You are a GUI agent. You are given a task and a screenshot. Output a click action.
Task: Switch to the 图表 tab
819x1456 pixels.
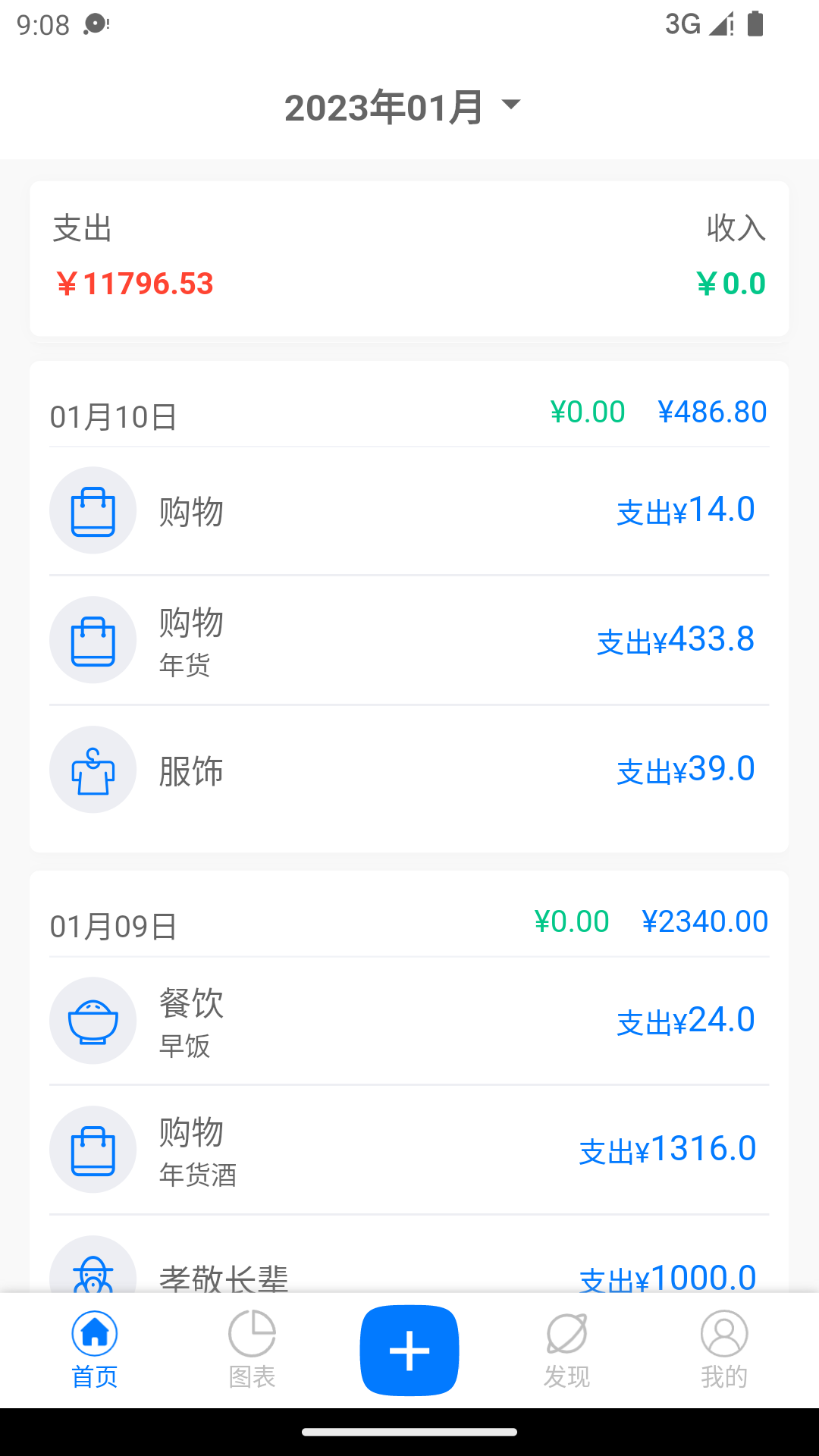click(x=252, y=1350)
